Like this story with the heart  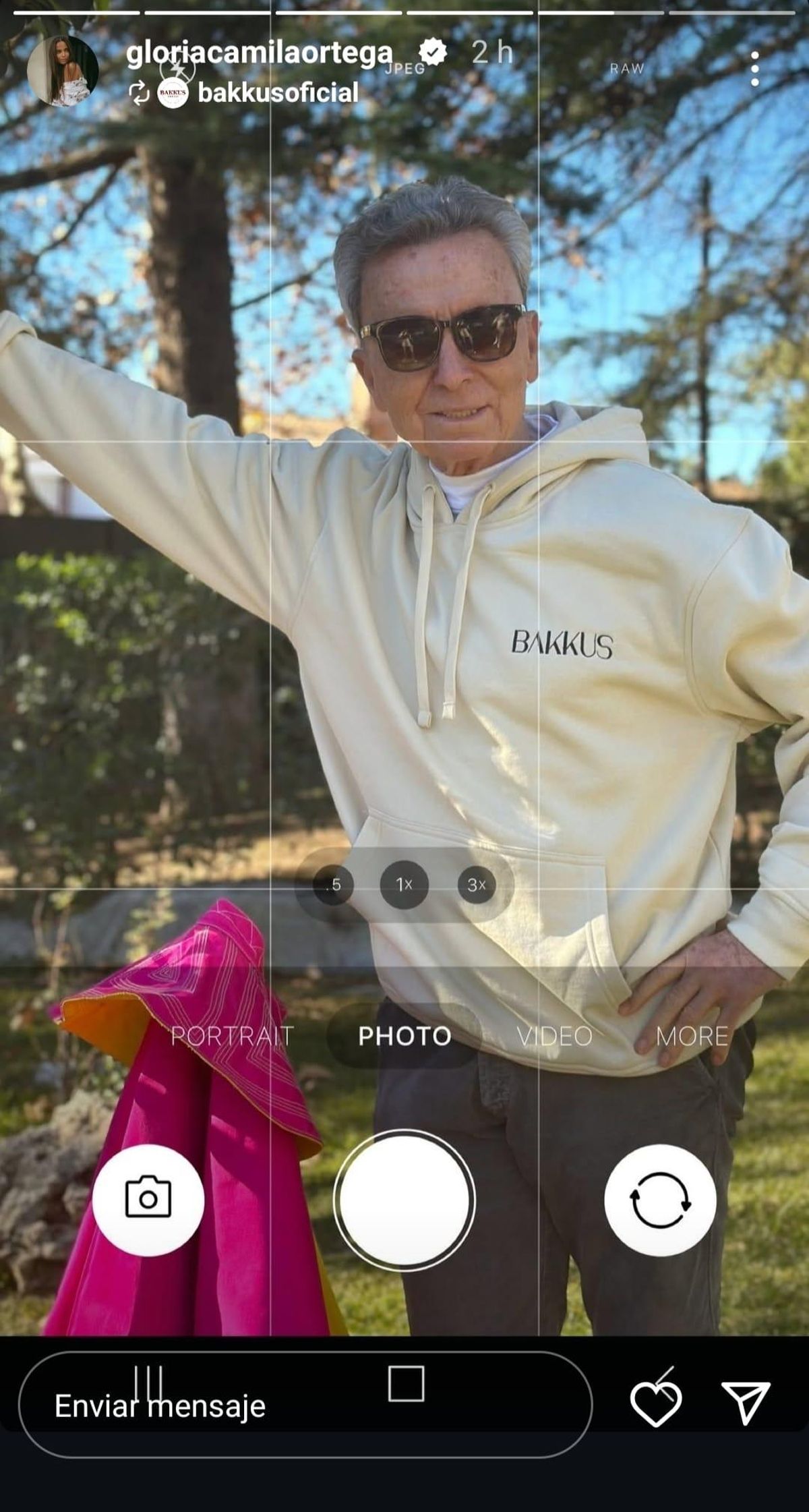coord(655,1404)
